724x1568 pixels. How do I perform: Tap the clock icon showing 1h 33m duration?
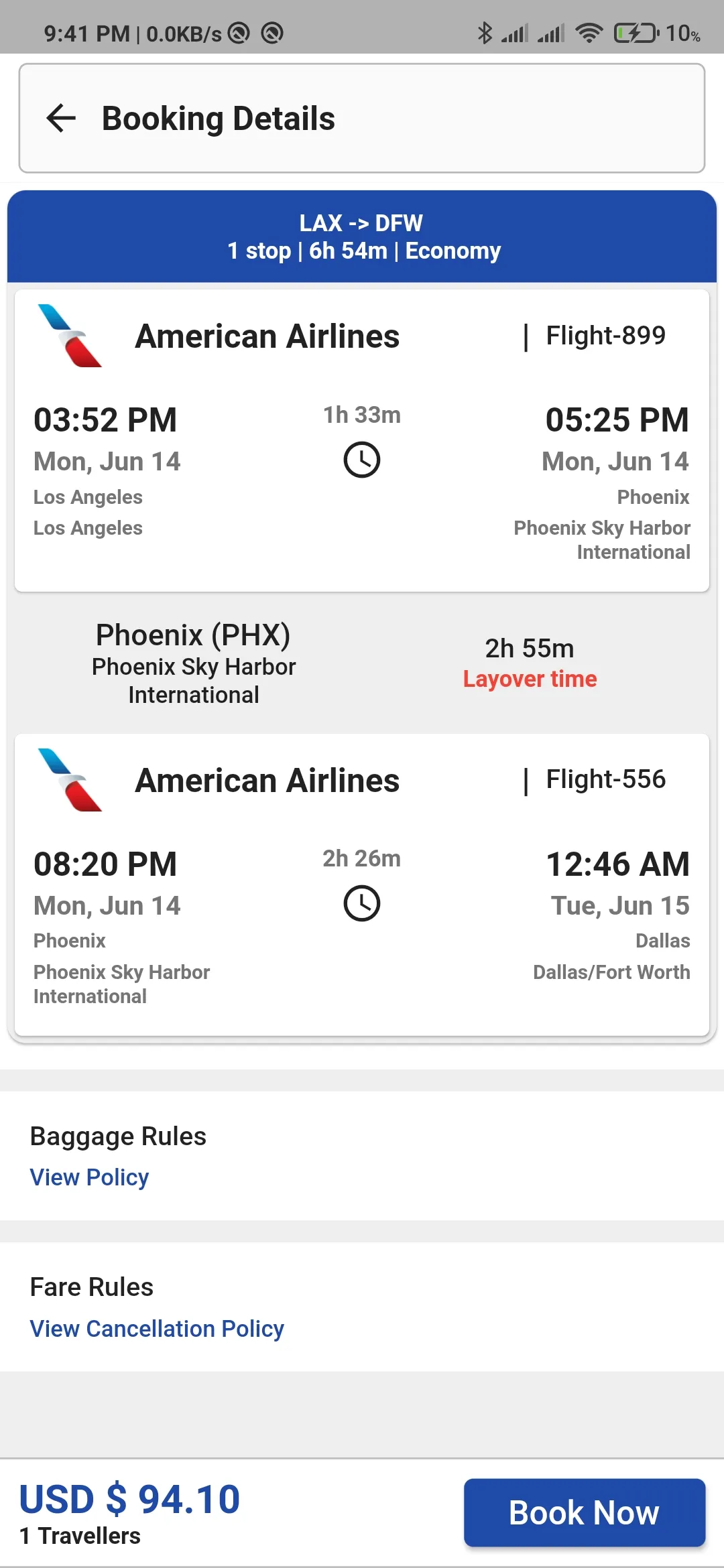pos(361,460)
